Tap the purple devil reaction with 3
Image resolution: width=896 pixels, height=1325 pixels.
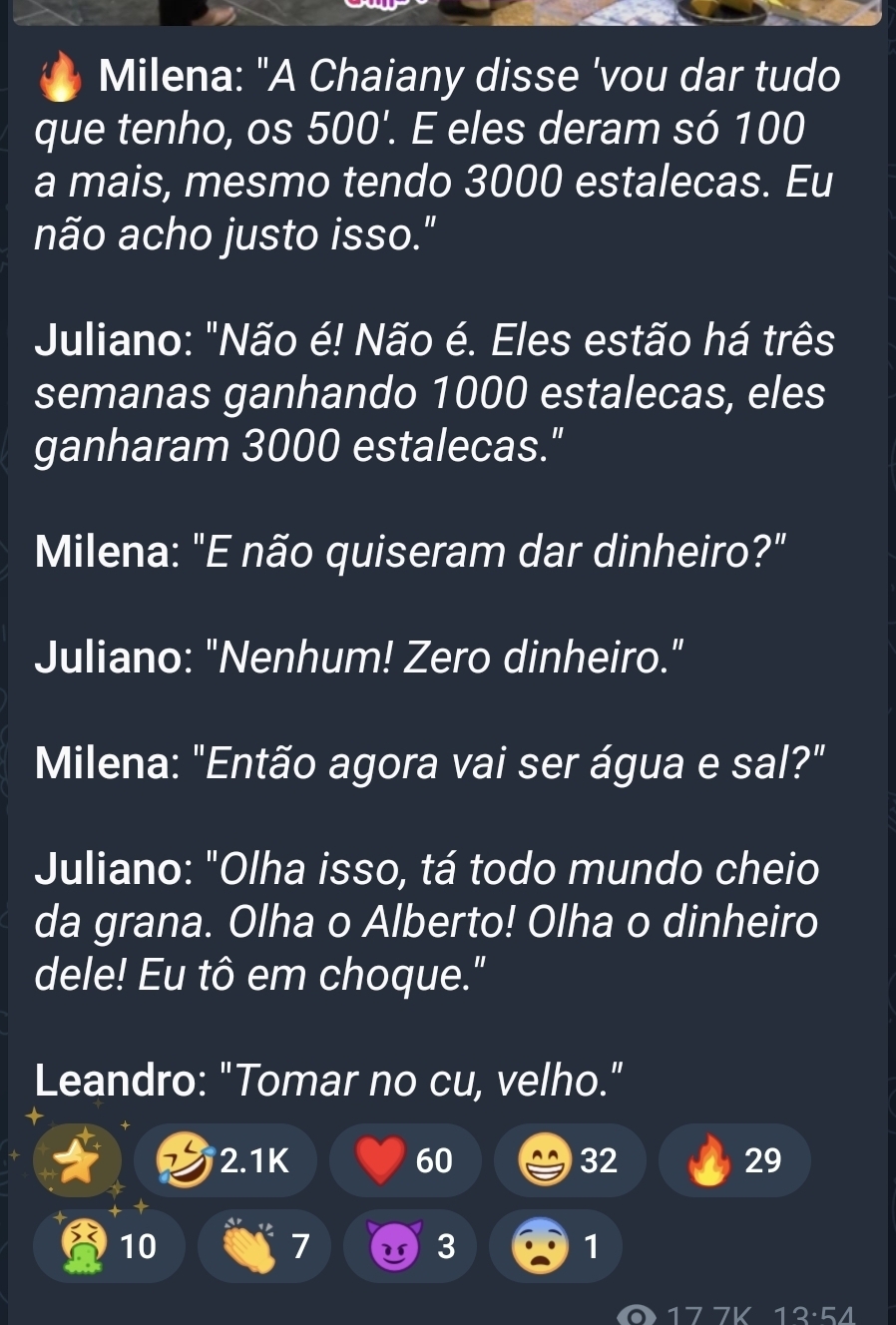coord(409,1246)
